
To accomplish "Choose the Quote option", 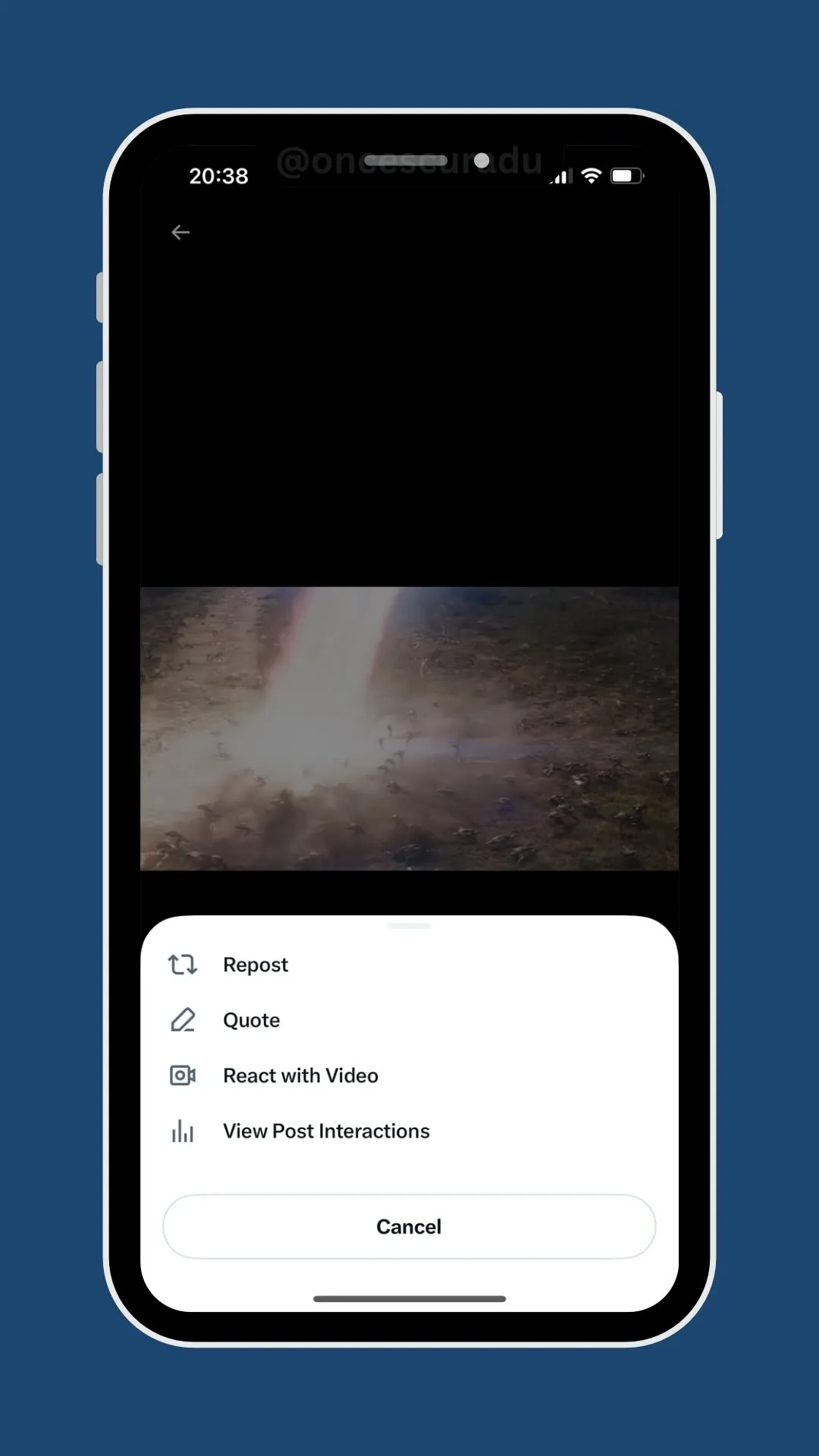I will (x=251, y=1020).
